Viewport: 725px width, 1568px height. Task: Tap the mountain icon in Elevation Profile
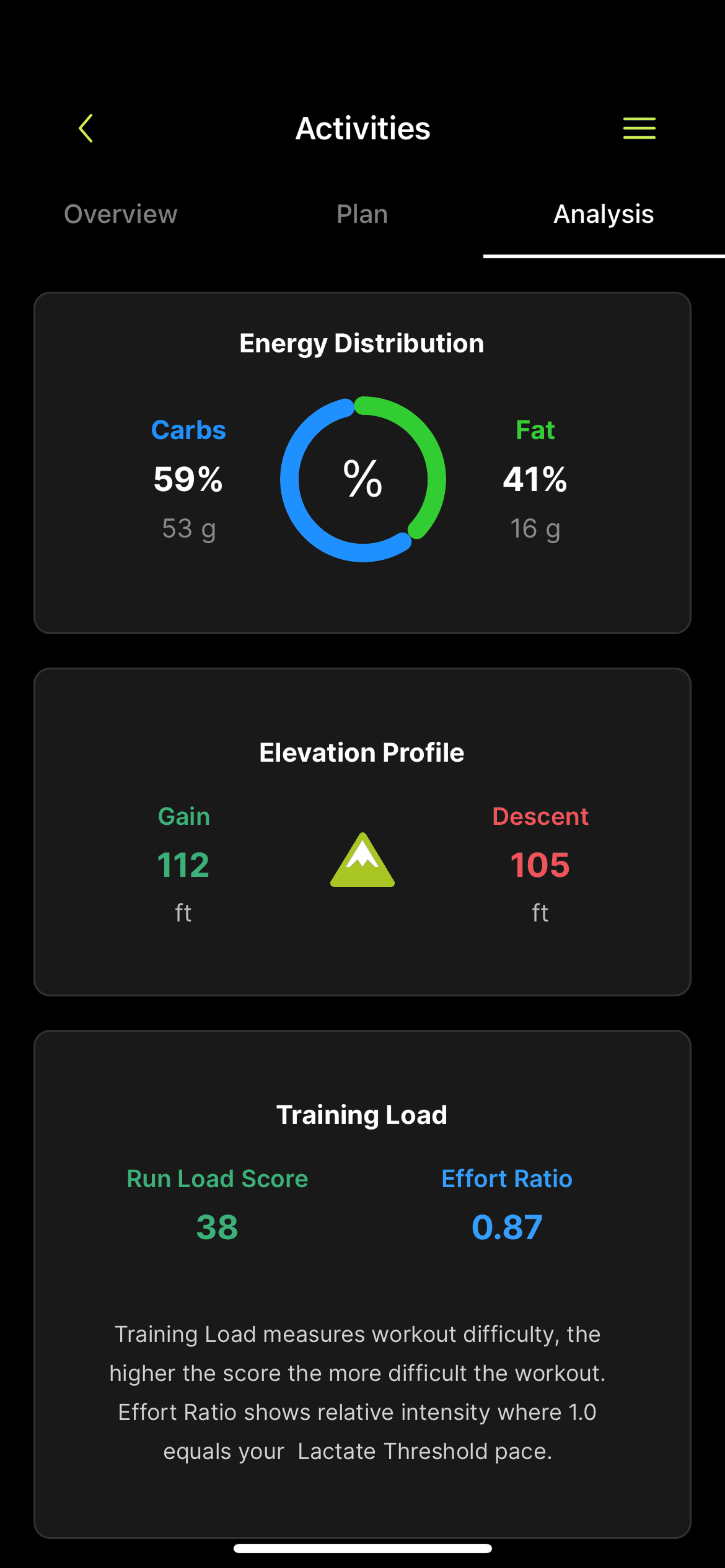pos(362,863)
